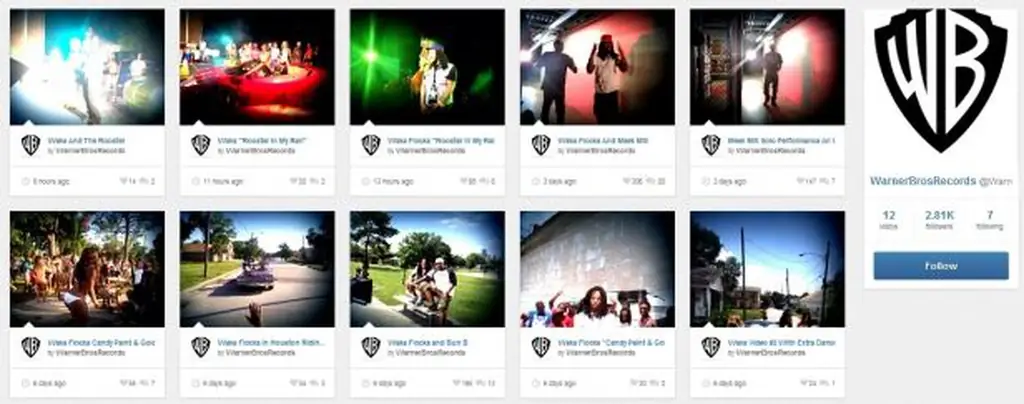The height and width of the screenshot is (404, 1024).
Task: Open the video posted 11 hours ago
Action: (x=257, y=67)
